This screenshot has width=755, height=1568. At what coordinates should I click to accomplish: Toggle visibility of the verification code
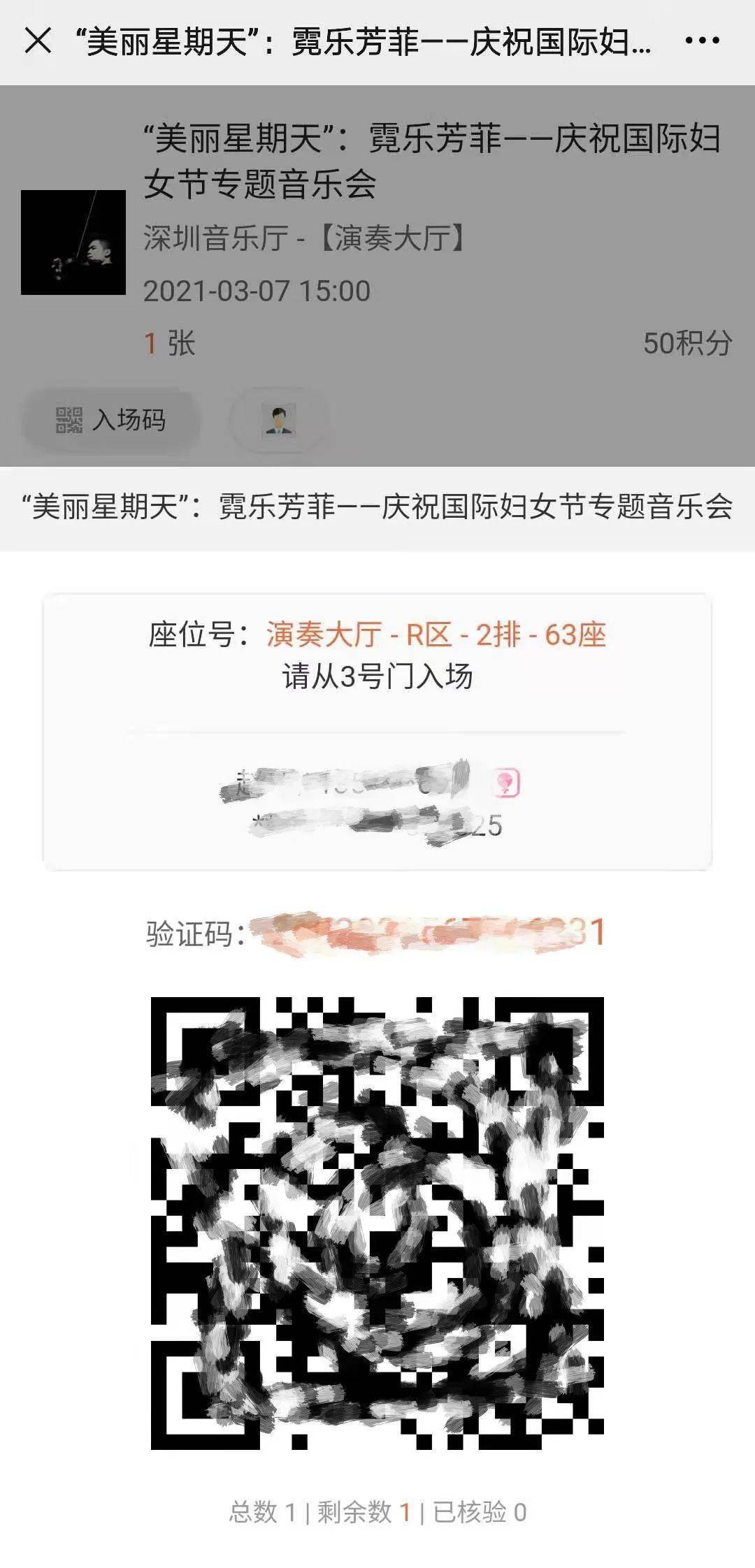[x=419, y=930]
